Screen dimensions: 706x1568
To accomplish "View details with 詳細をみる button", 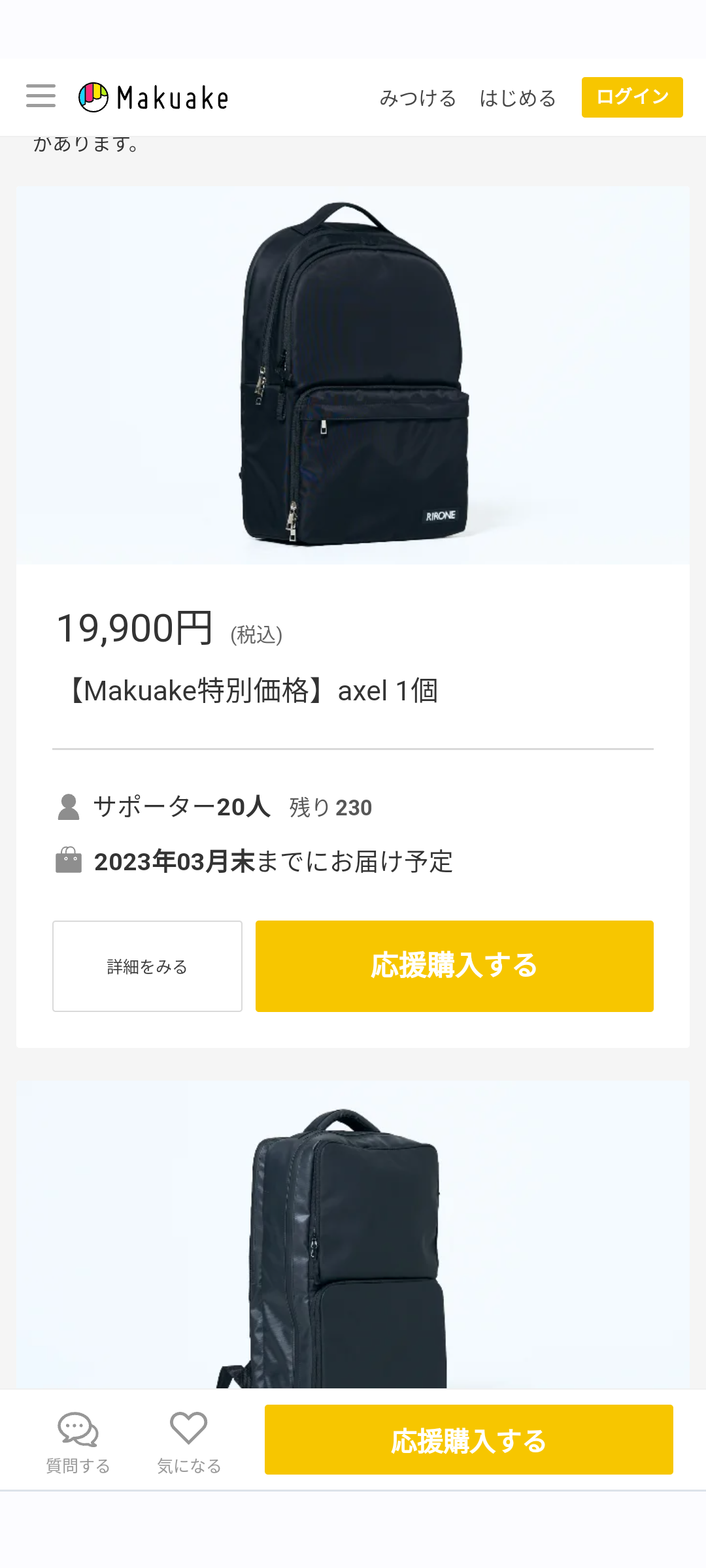I will click(x=147, y=966).
